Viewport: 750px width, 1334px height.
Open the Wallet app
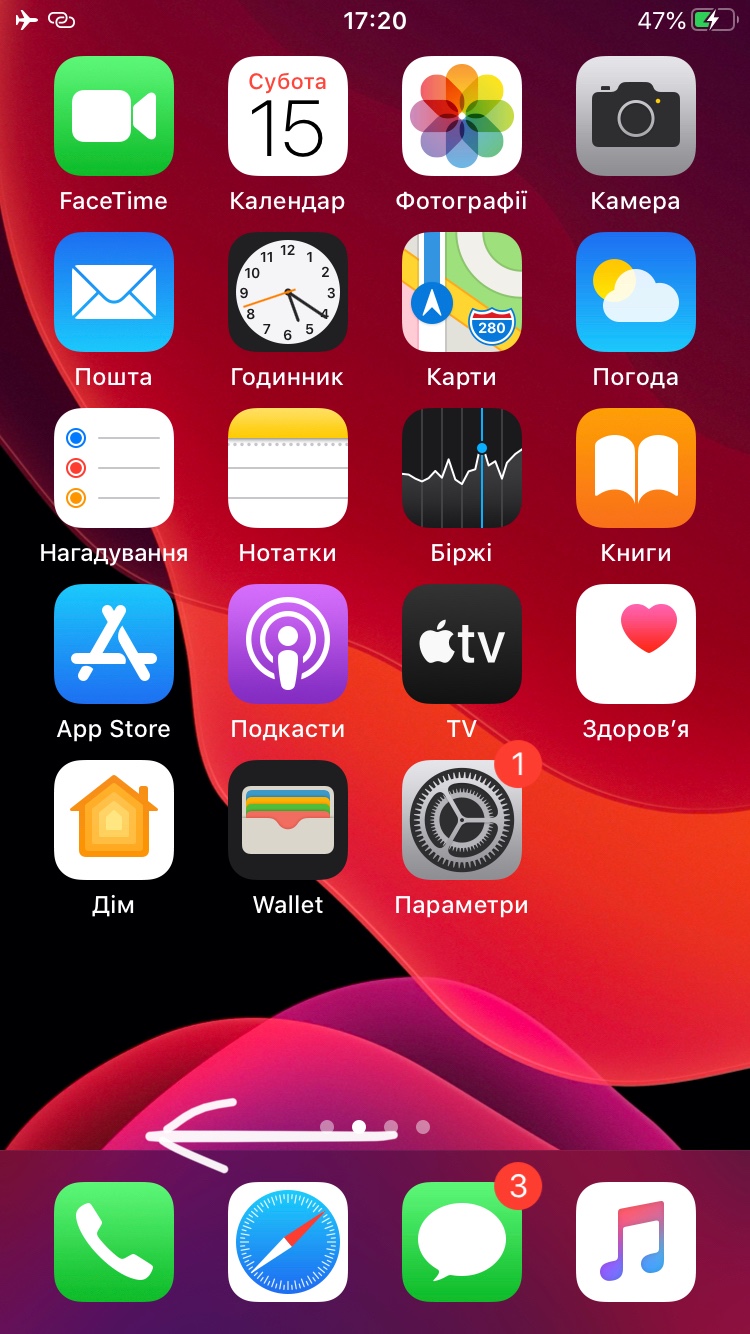pyautogui.click(x=288, y=820)
